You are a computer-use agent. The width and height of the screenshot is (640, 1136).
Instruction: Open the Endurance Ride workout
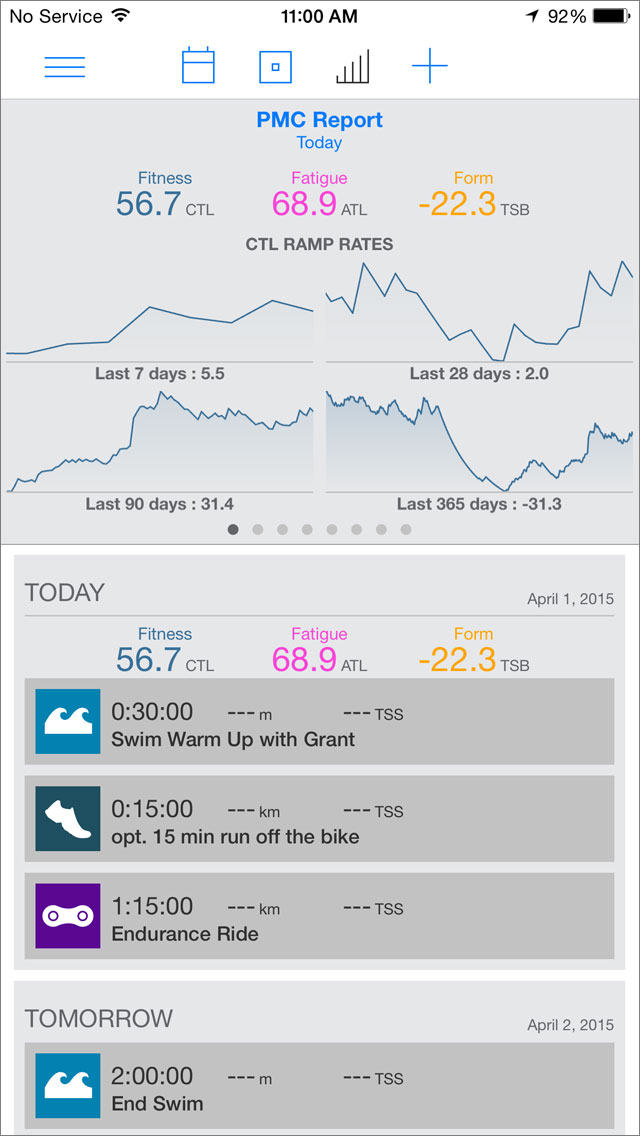[320, 916]
